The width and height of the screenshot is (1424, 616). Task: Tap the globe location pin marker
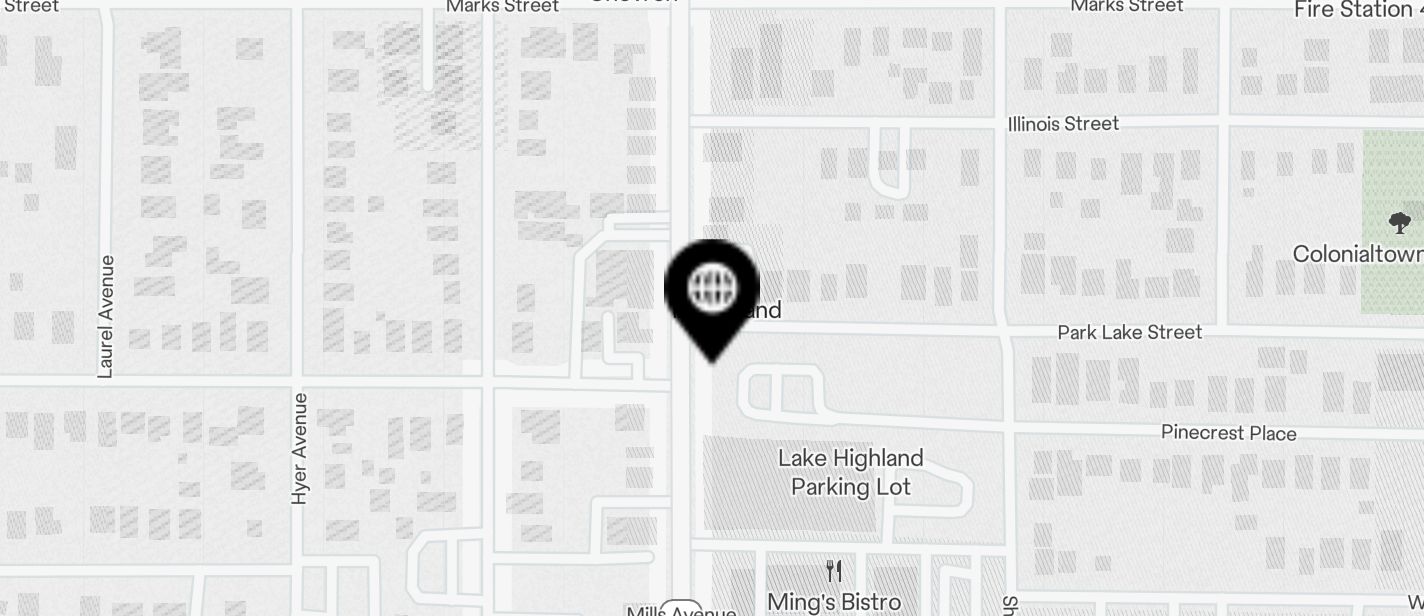[x=712, y=290]
